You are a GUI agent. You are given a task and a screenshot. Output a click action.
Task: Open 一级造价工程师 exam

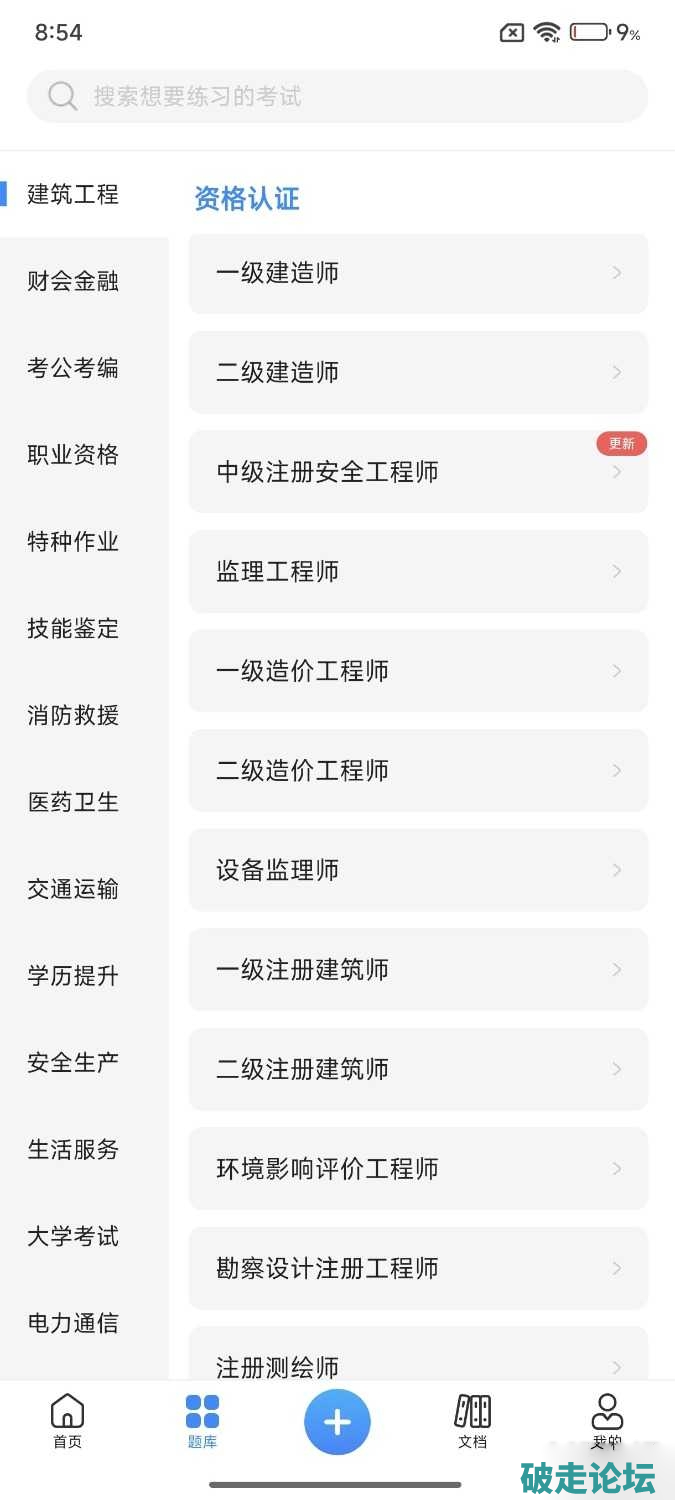418,671
